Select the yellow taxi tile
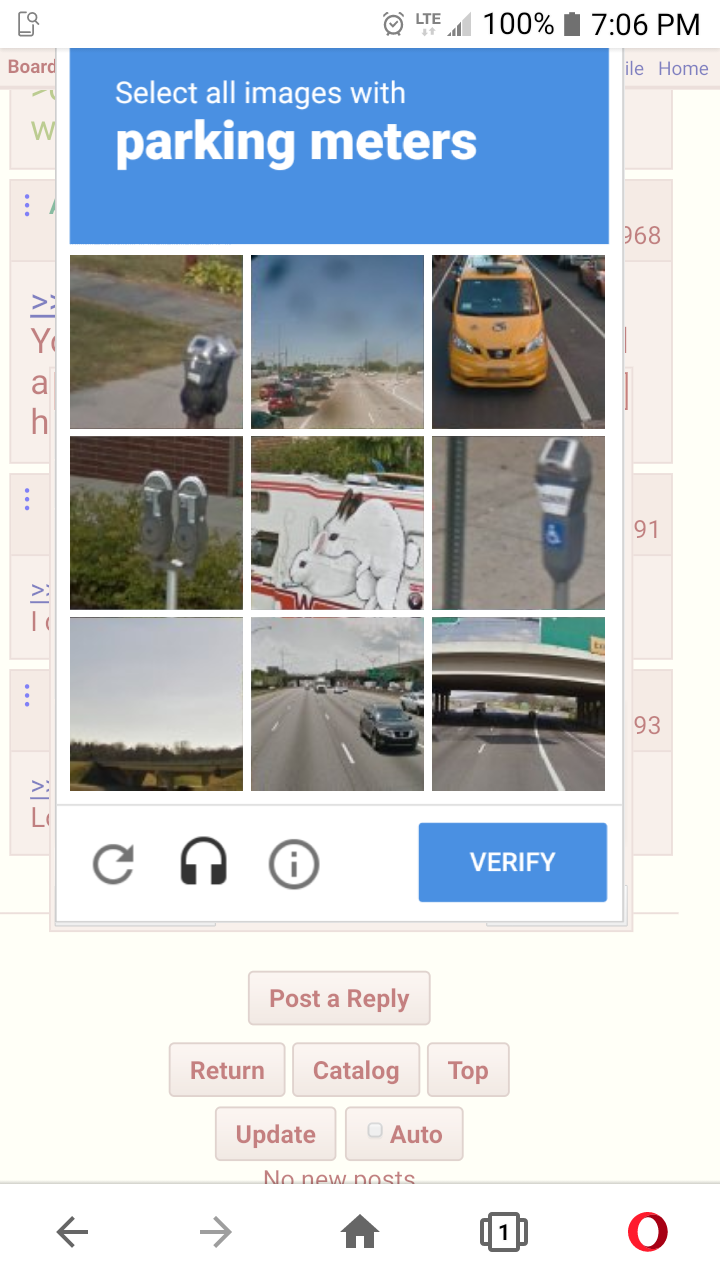 coord(518,341)
